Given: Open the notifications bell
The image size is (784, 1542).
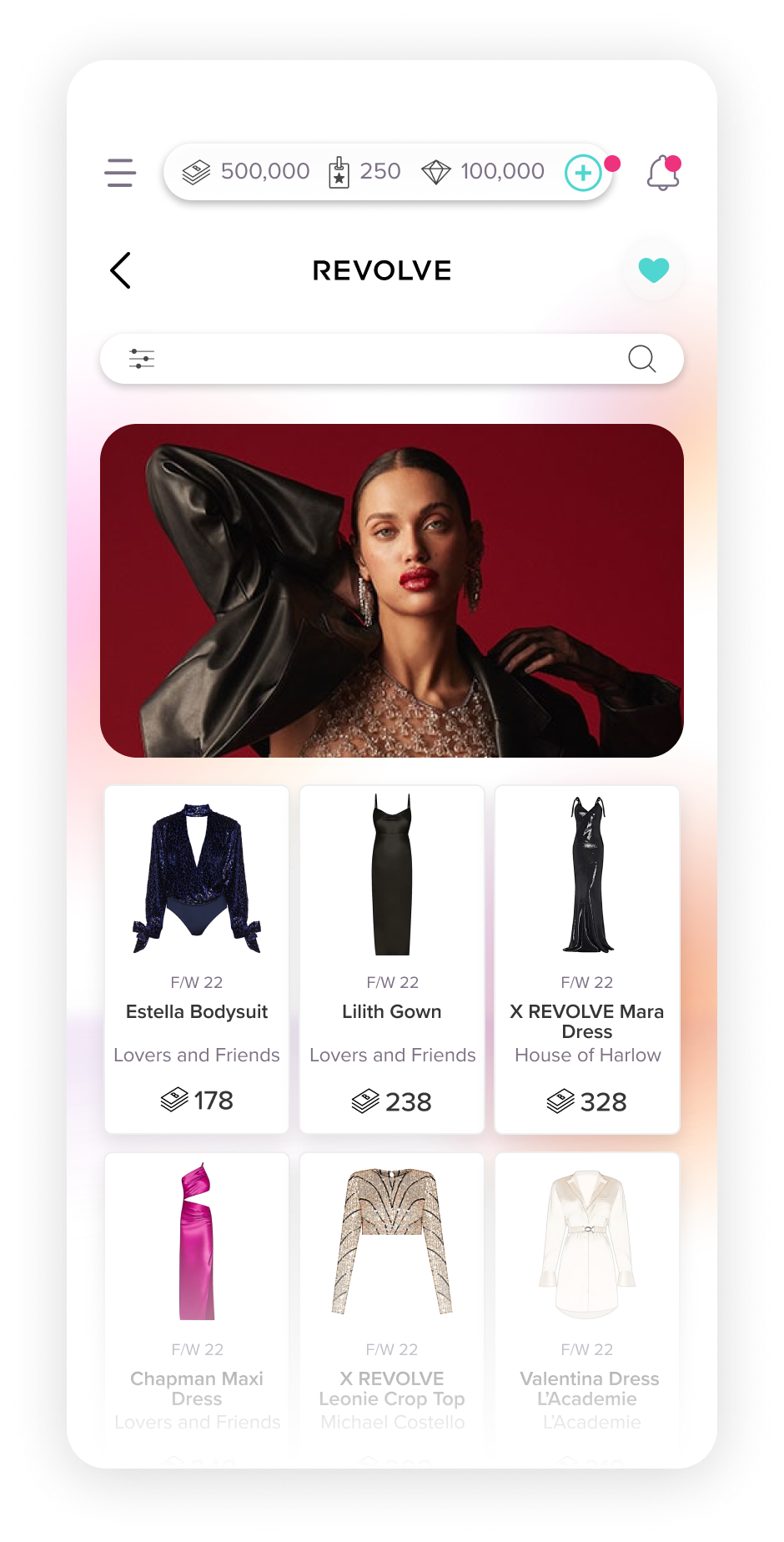Looking at the screenshot, I should (x=663, y=173).
